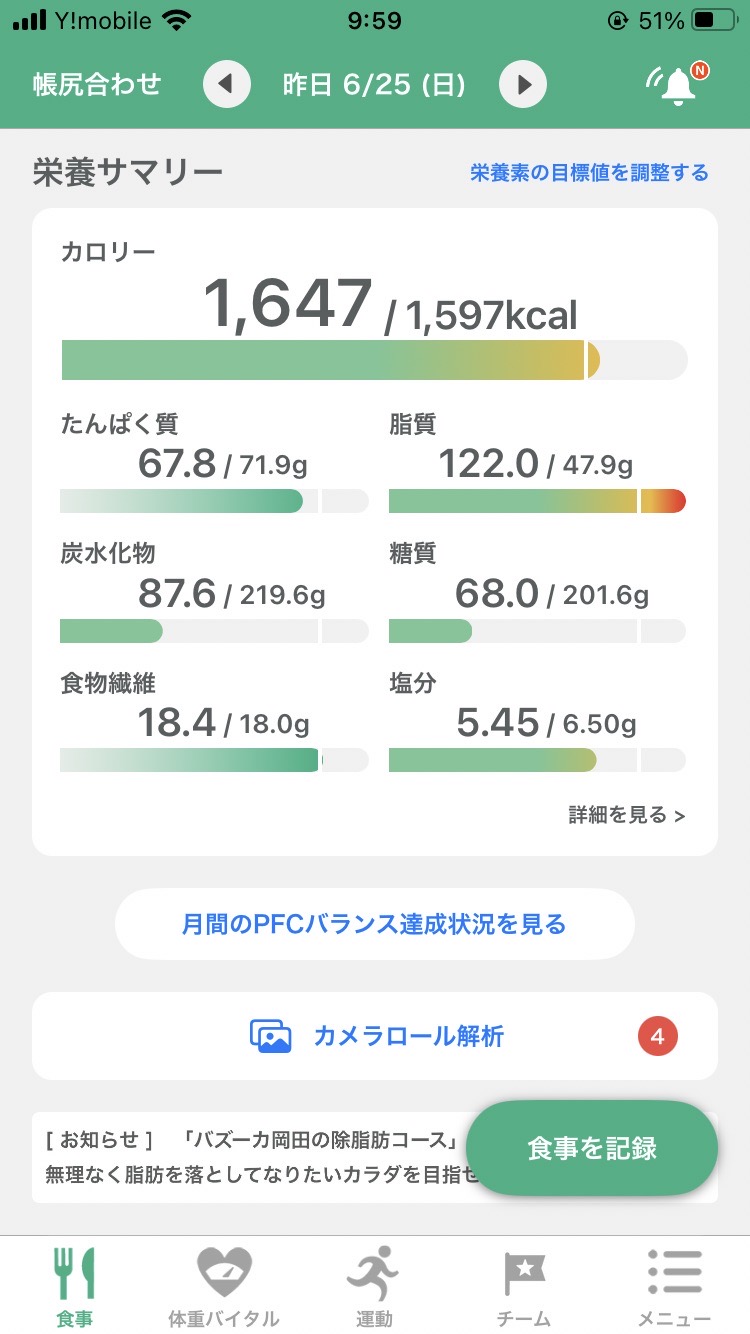Switch to the 運動 tab

pyautogui.click(x=374, y=1286)
